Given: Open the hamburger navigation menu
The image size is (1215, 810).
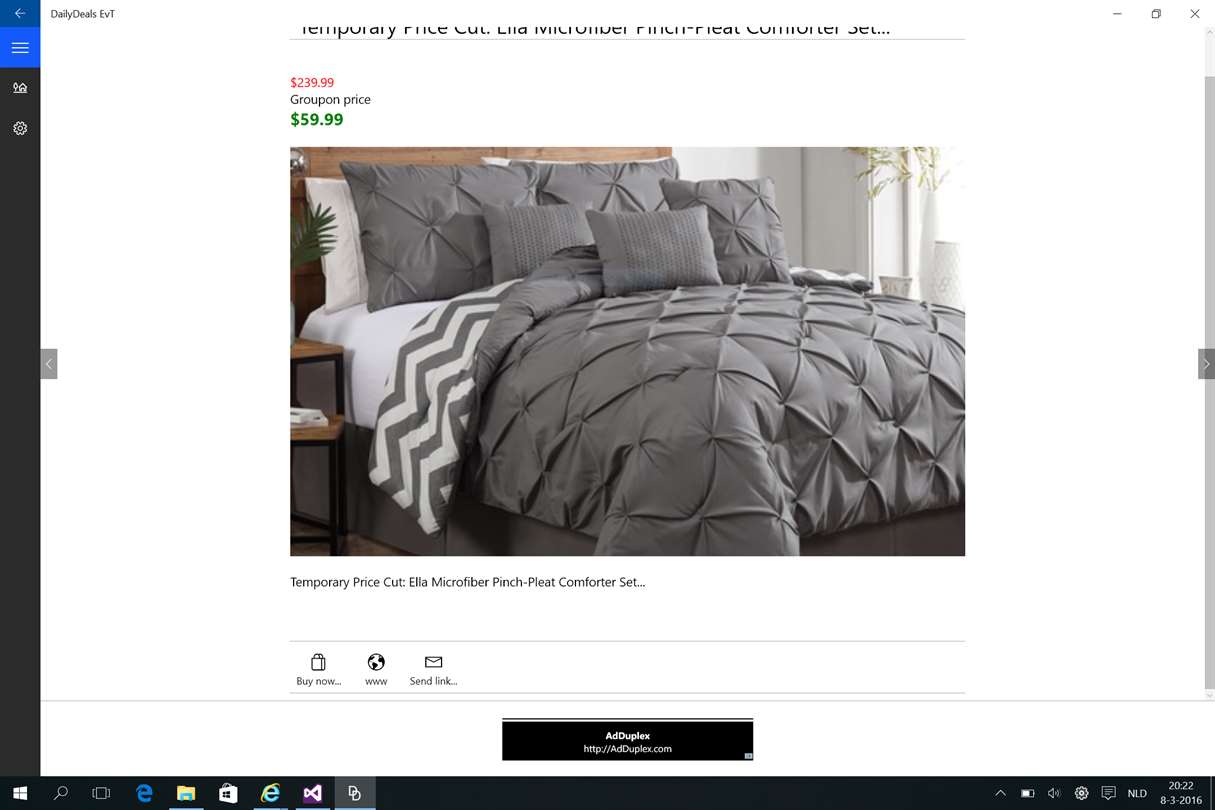Looking at the screenshot, I should coord(19,48).
